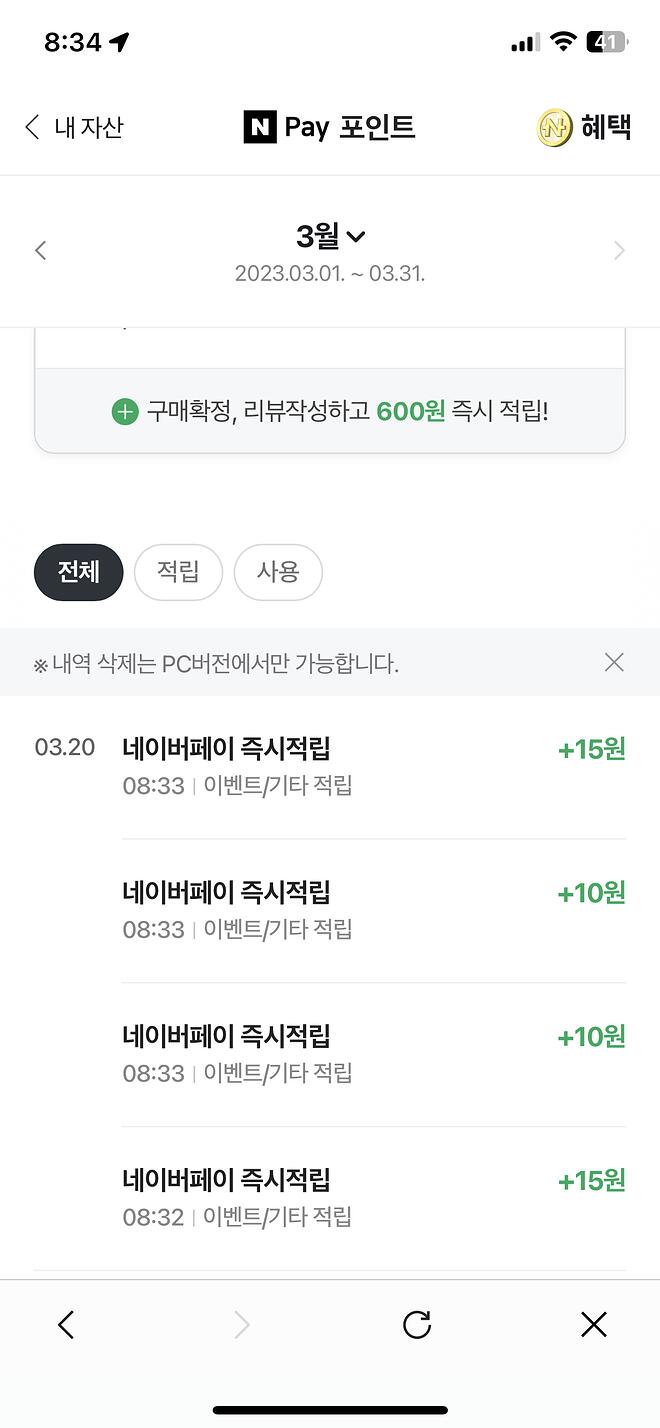Tap the browser back arrow

point(66,1325)
